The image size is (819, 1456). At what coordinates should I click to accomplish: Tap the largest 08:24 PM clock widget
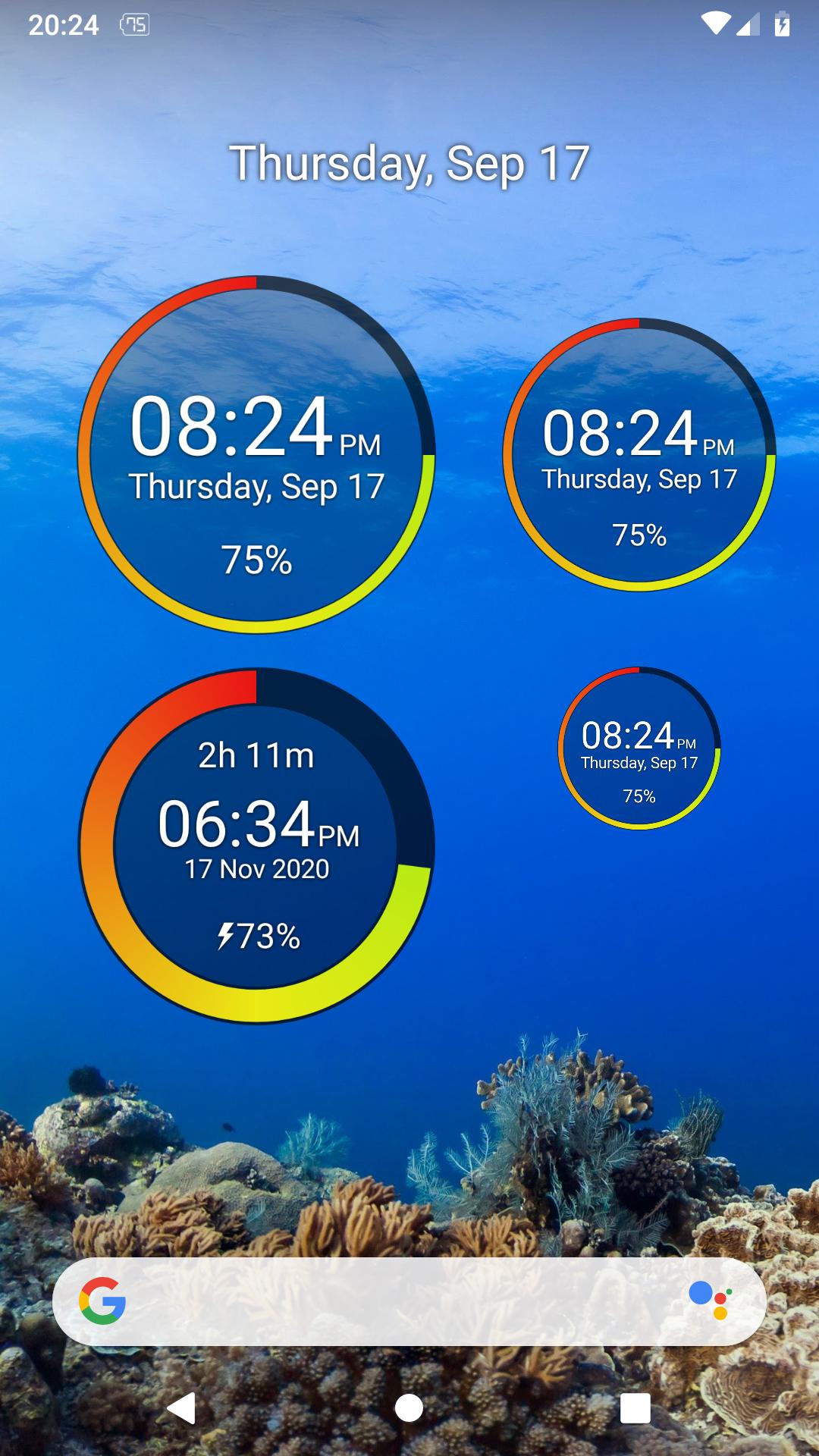pyautogui.click(x=256, y=454)
